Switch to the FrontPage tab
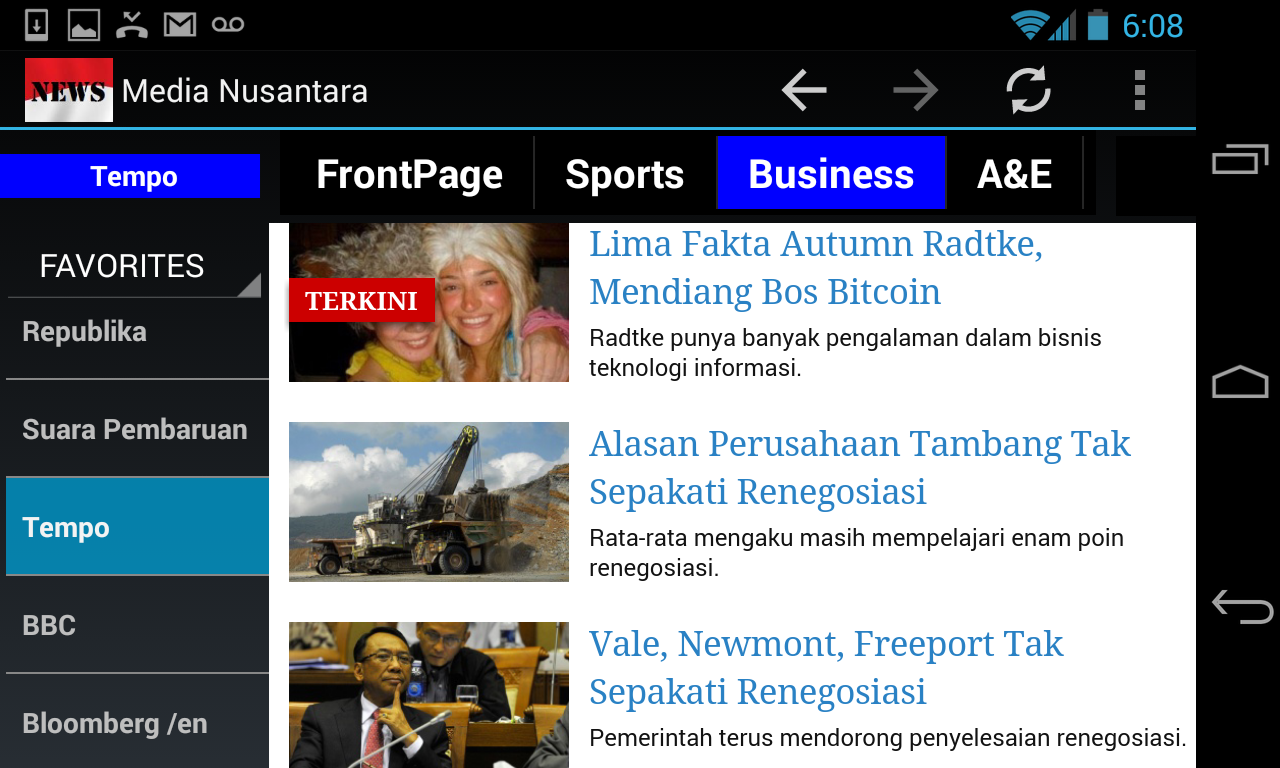Image resolution: width=1280 pixels, height=768 pixels. tap(409, 175)
